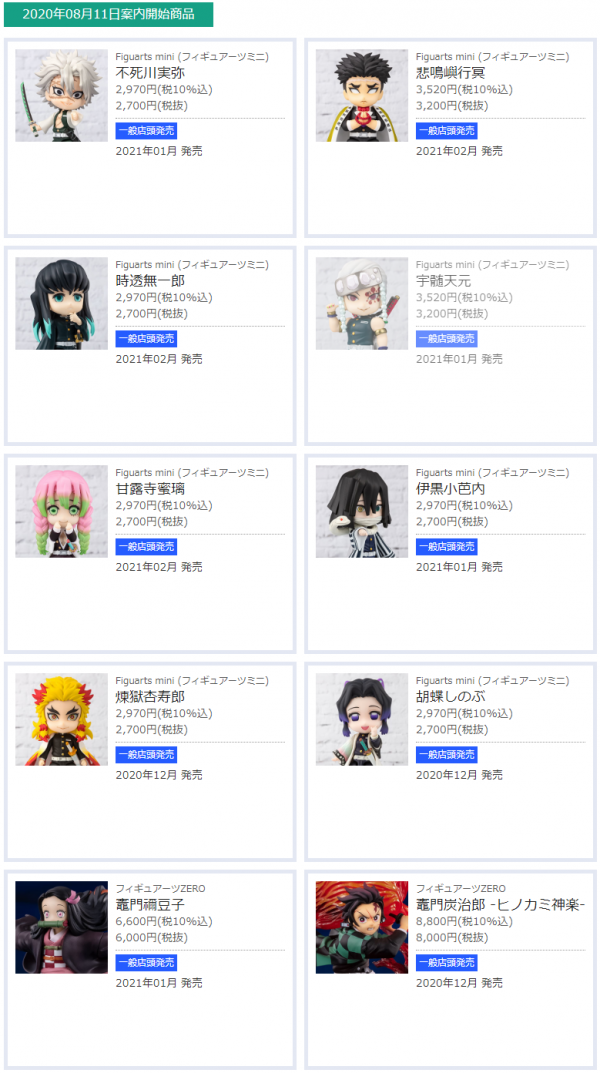Open the 悲鳴嶼行冥 Figuarts mini card
Viewport: 600px width, 1073px height.
click(450, 73)
